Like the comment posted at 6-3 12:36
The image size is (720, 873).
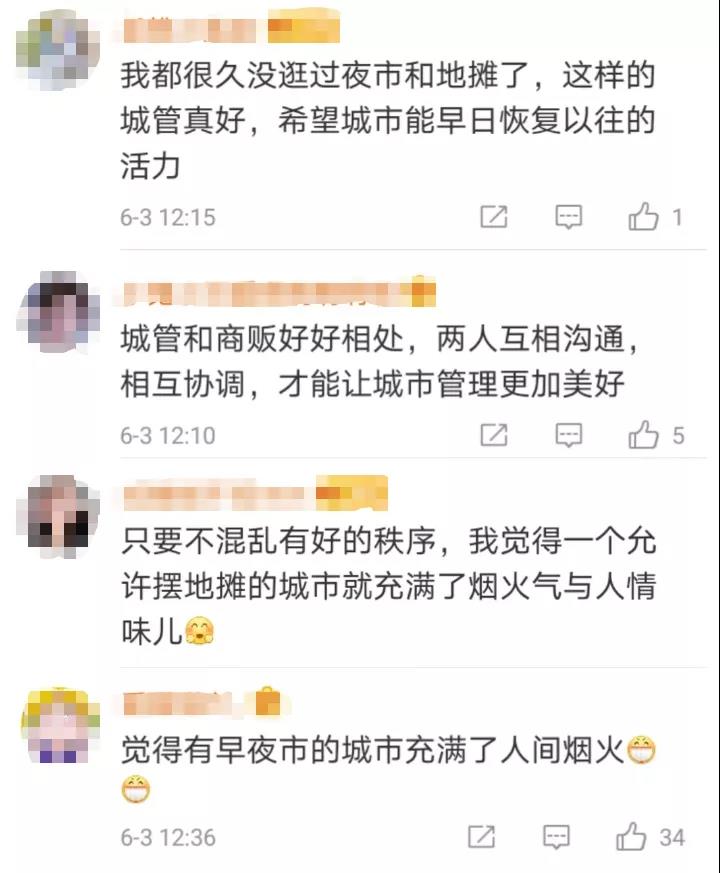point(631,836)
